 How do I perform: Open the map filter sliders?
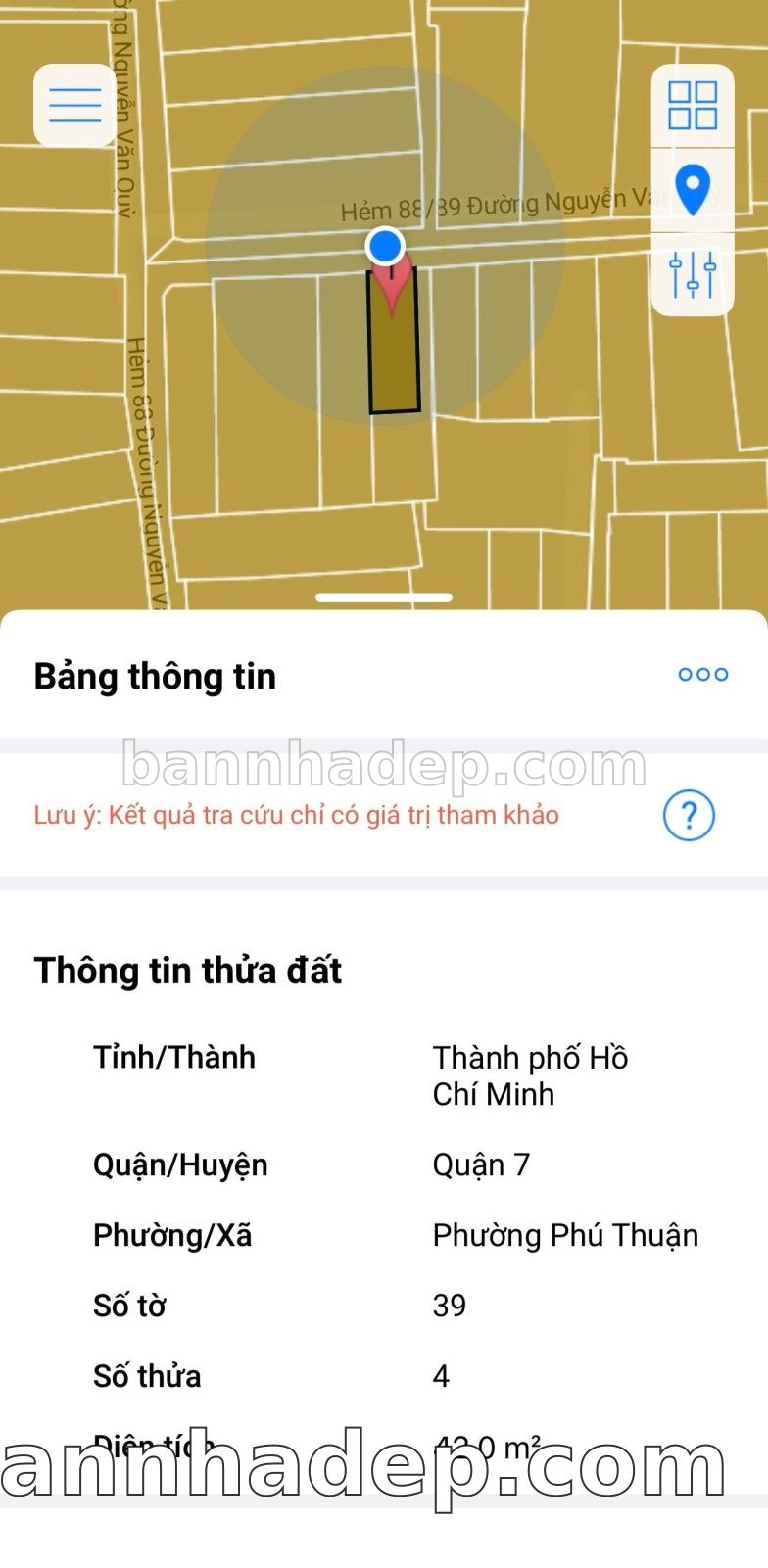[693, 275]
